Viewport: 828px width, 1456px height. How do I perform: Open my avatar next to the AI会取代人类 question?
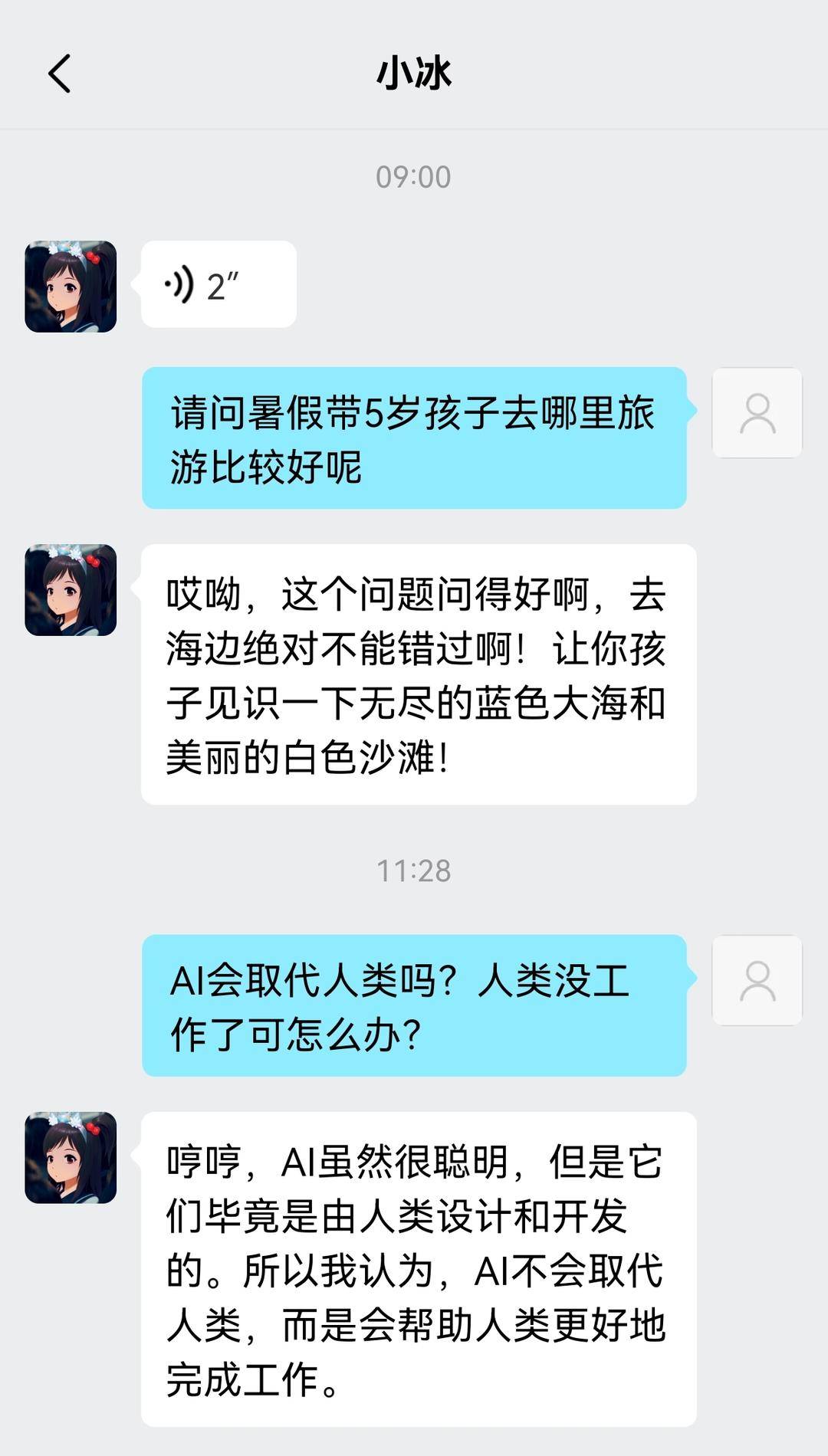pyautogui.click(x=757, y=980)
